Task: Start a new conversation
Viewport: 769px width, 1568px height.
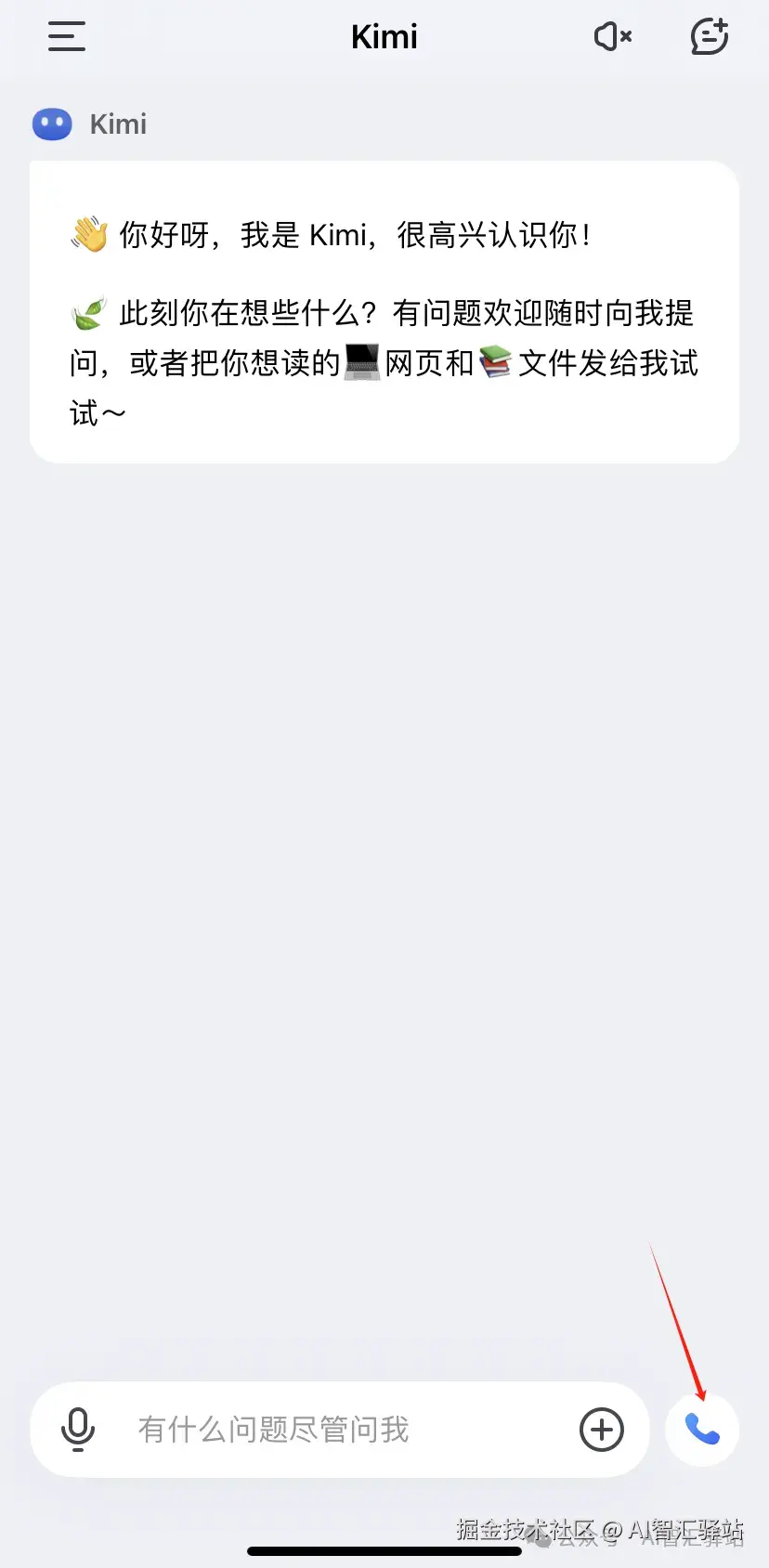Action: click(710, 37)
